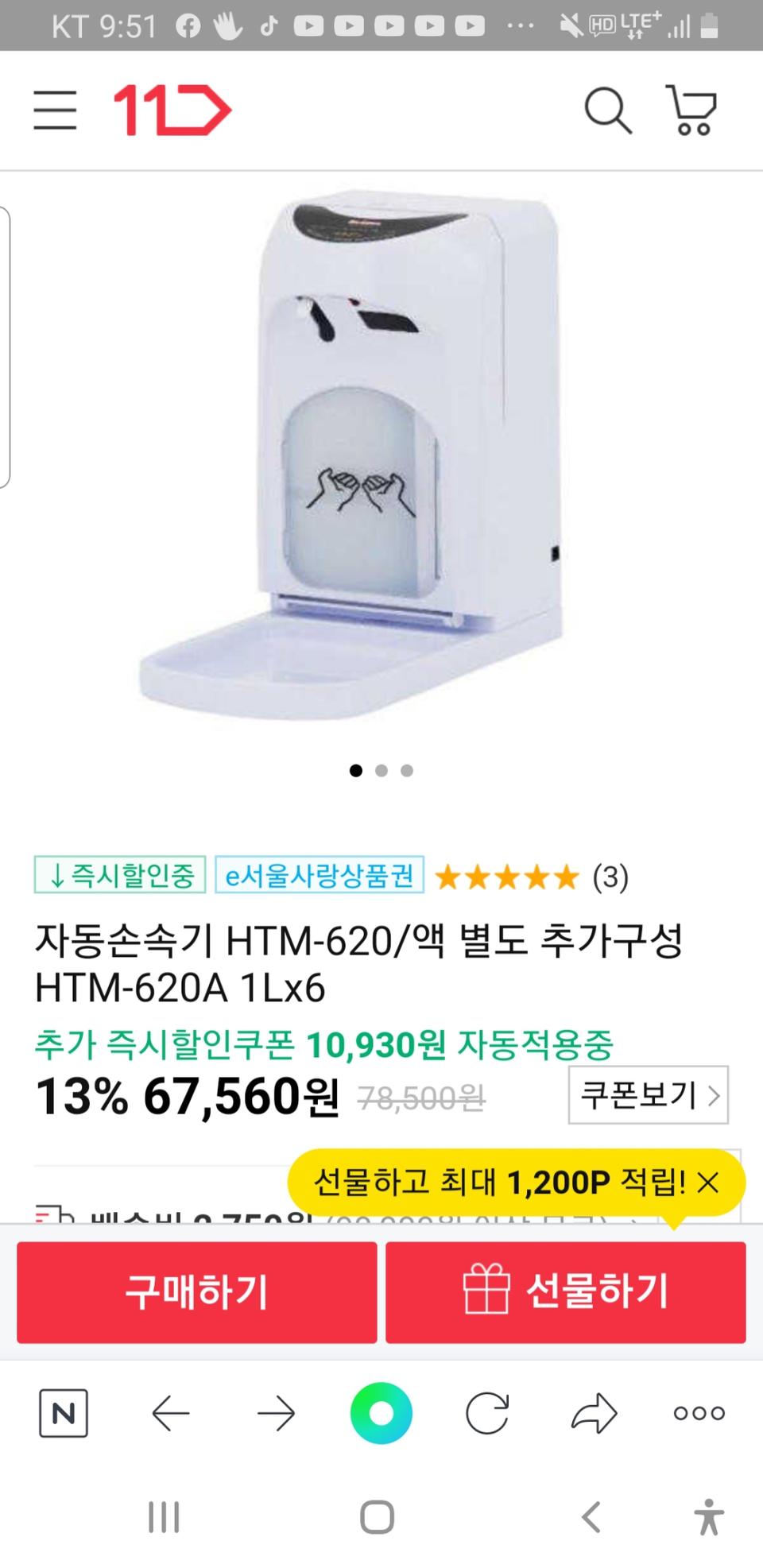Viewport: 763px width, 1568px height.
Task: Tap the 즉시할인중 discount badge
Action: point(121,878)
